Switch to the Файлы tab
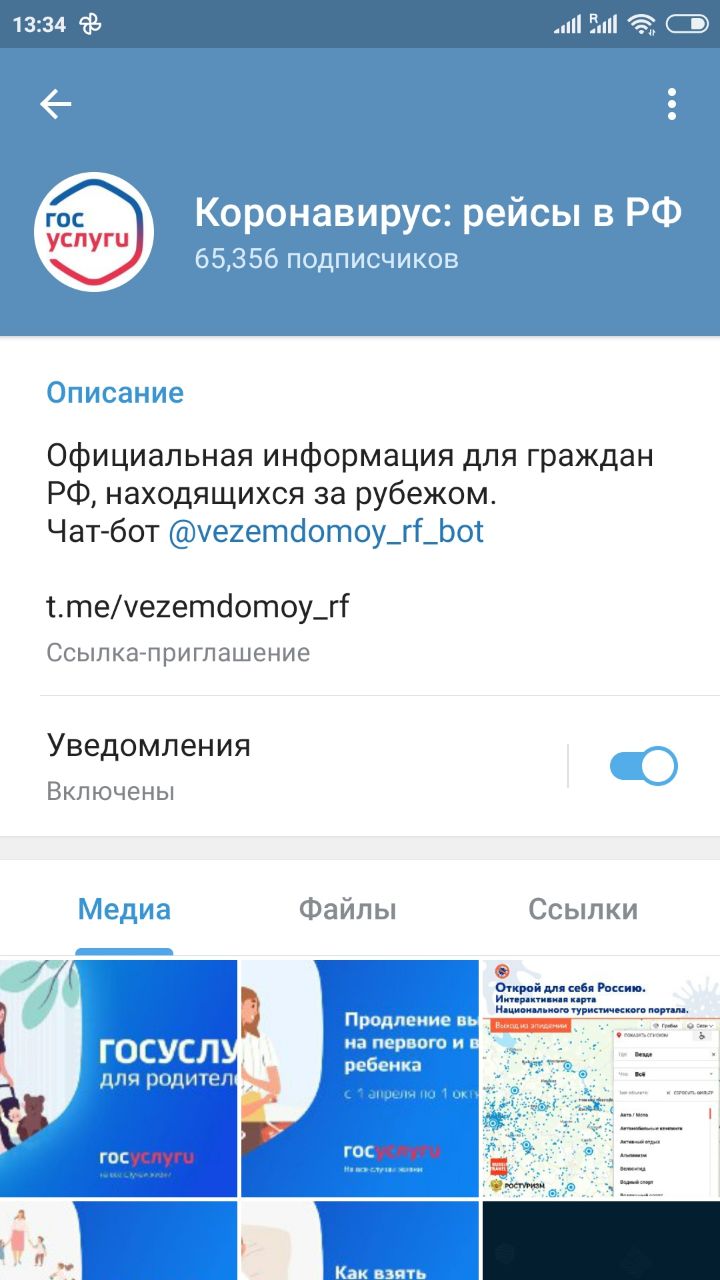This screenshot has width=720, height=1280. coord(348,909)
